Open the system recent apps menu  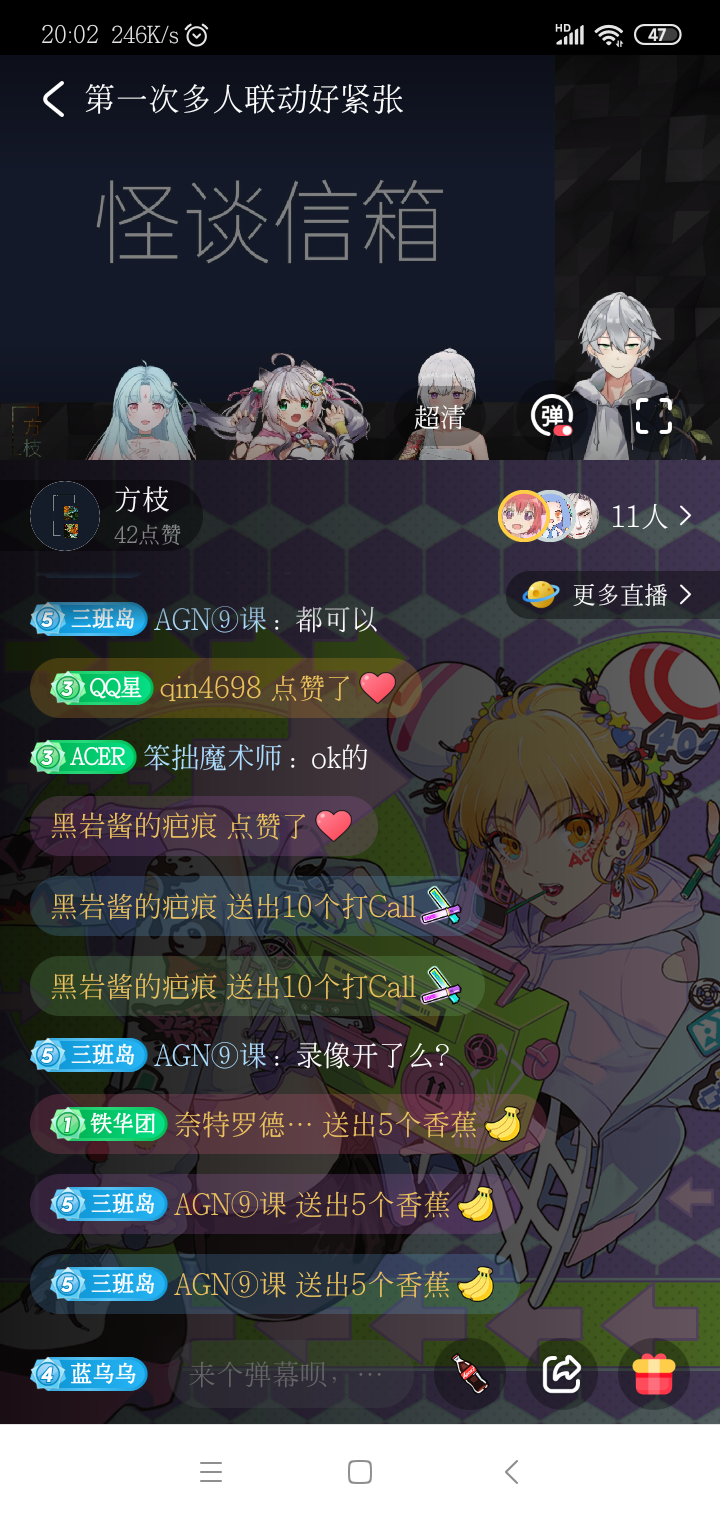210,1472
